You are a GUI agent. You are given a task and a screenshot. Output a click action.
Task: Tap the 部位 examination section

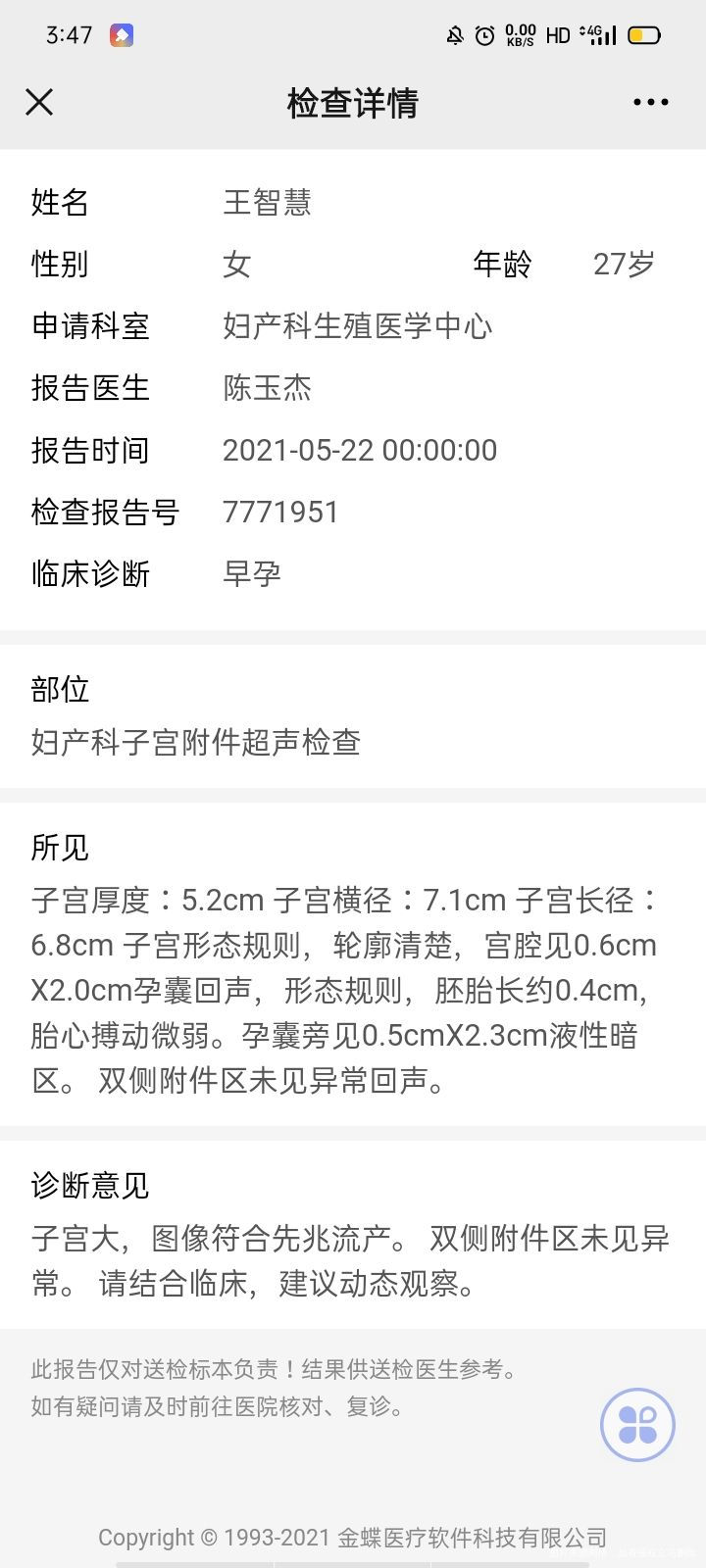[x=59, y=690]
